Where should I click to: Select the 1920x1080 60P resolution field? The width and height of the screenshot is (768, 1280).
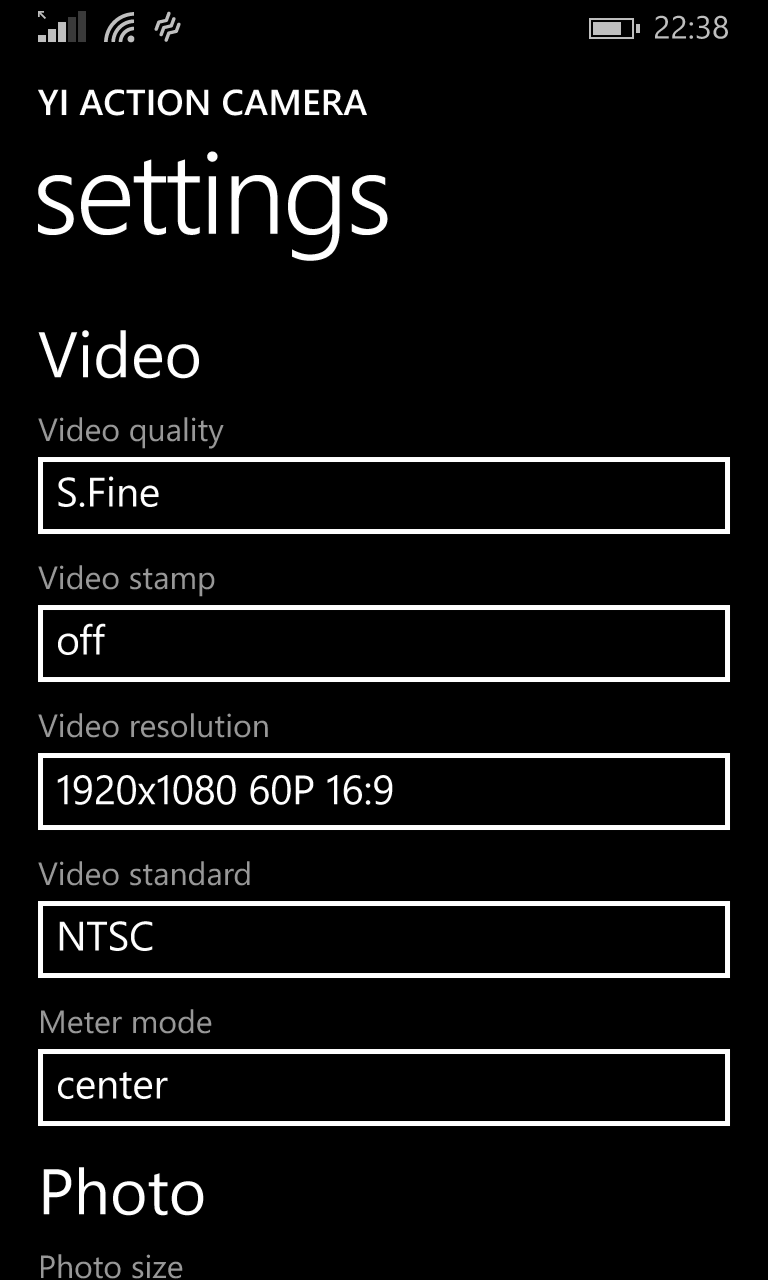(x=383, y=791)
